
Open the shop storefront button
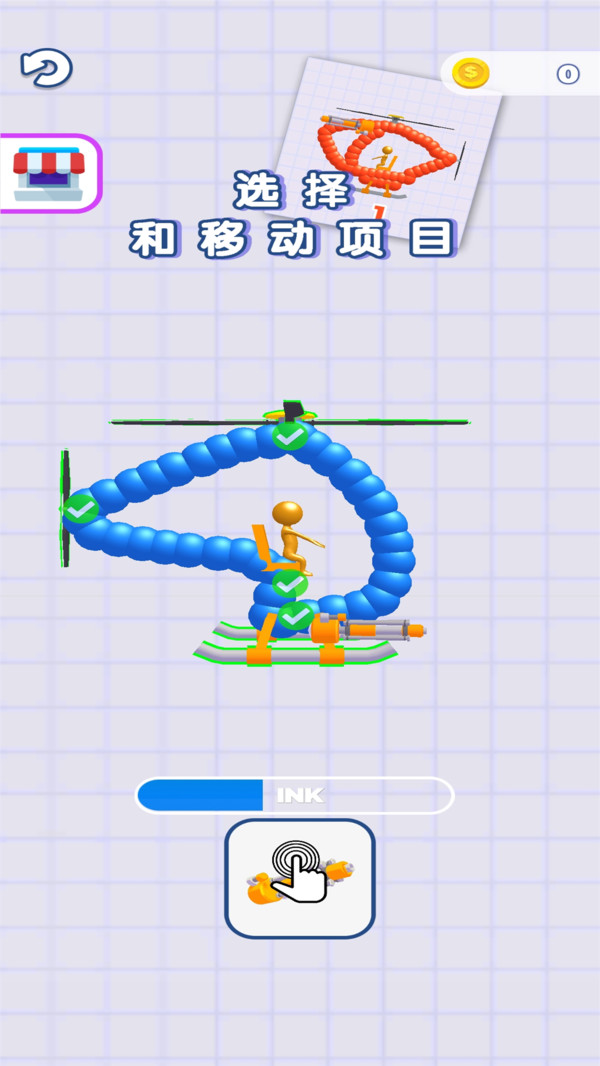coord(50,173)
